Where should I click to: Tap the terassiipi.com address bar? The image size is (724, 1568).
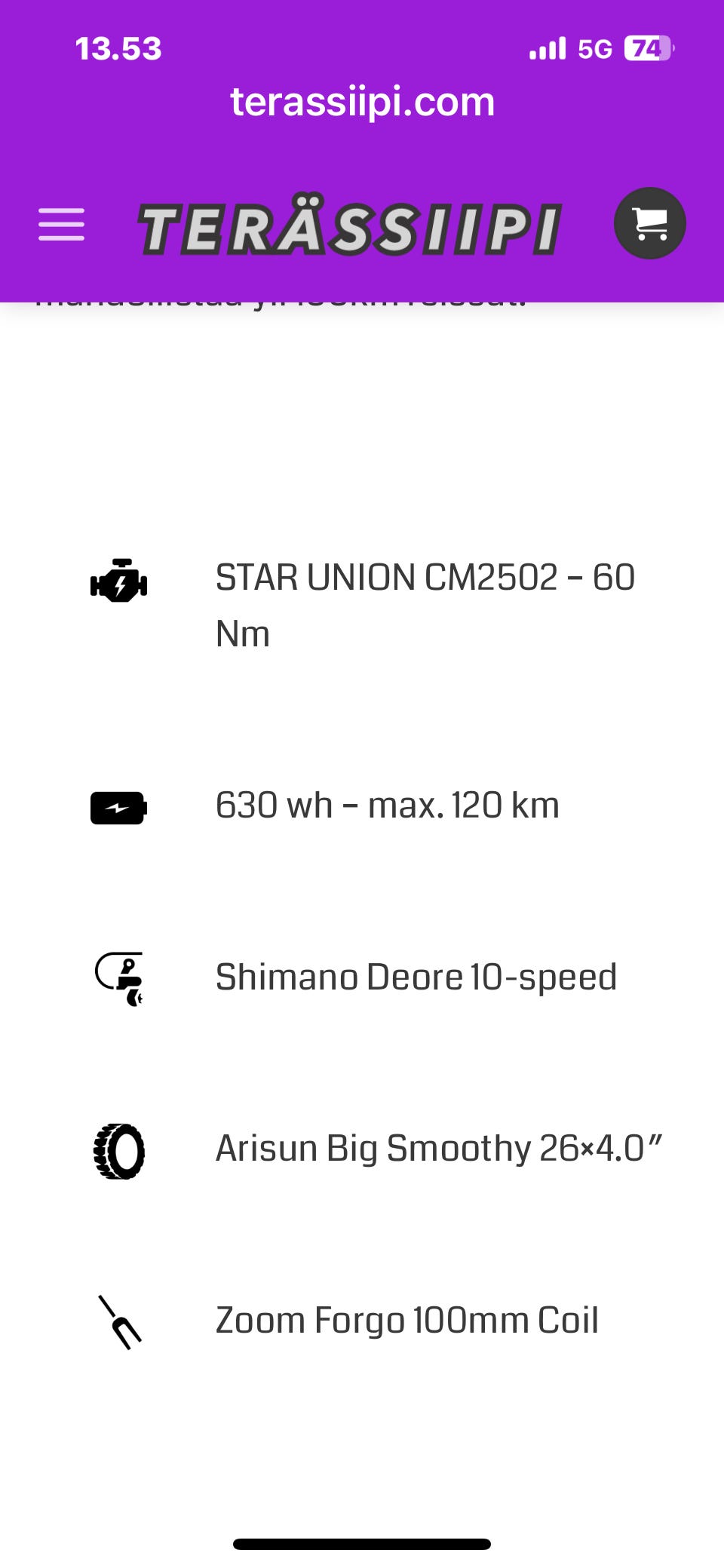(362, 102)
